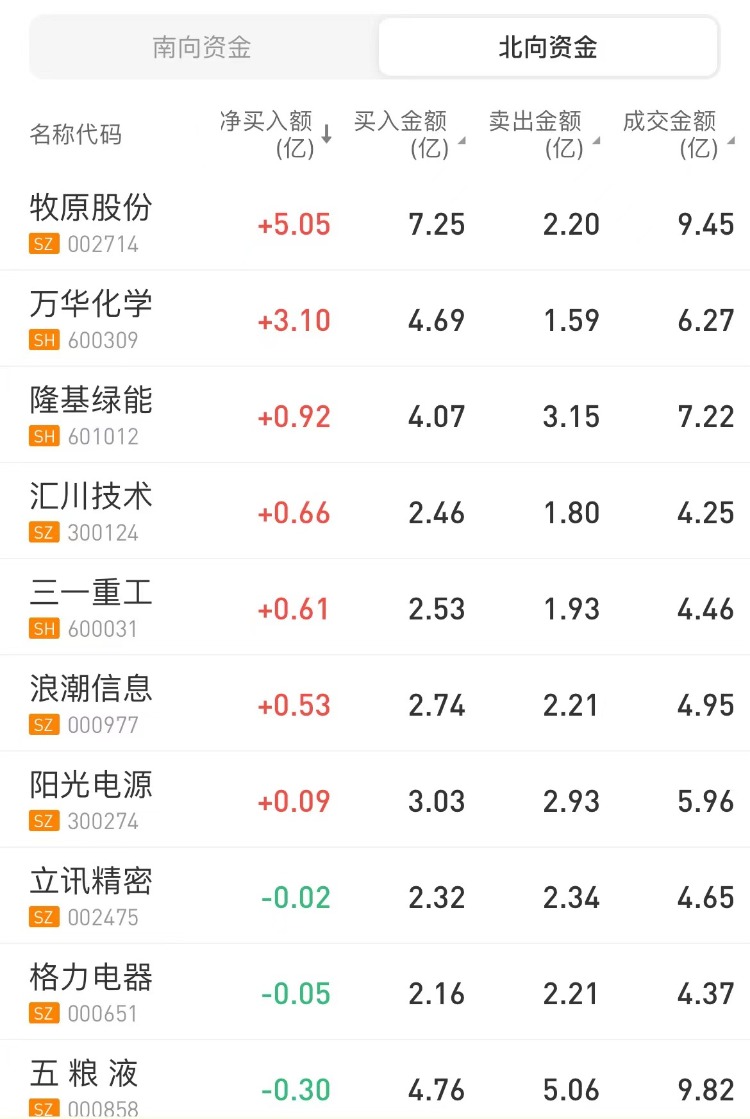Select the 北向资金 tab

click(548, 47)
